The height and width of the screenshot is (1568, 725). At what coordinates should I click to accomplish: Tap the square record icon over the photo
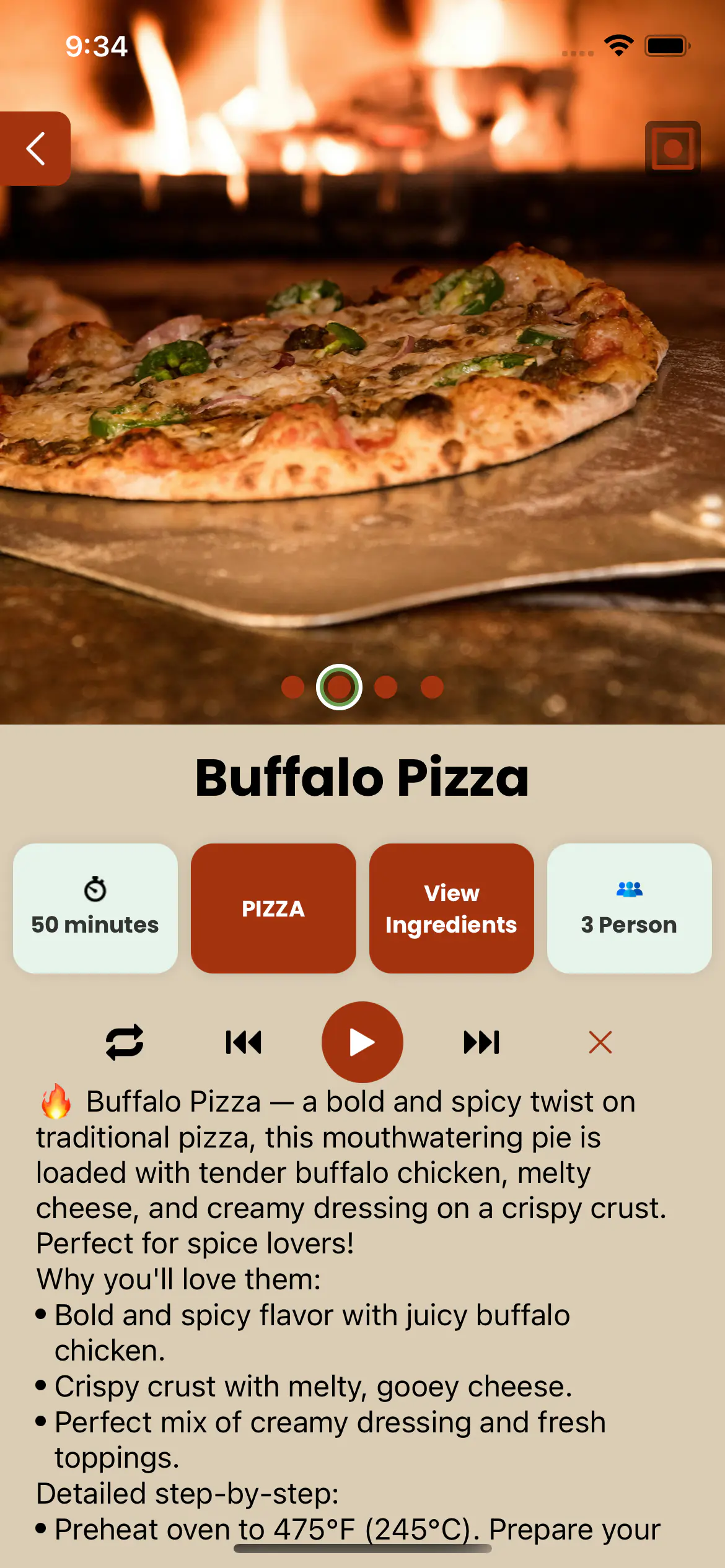pos(672,149)
